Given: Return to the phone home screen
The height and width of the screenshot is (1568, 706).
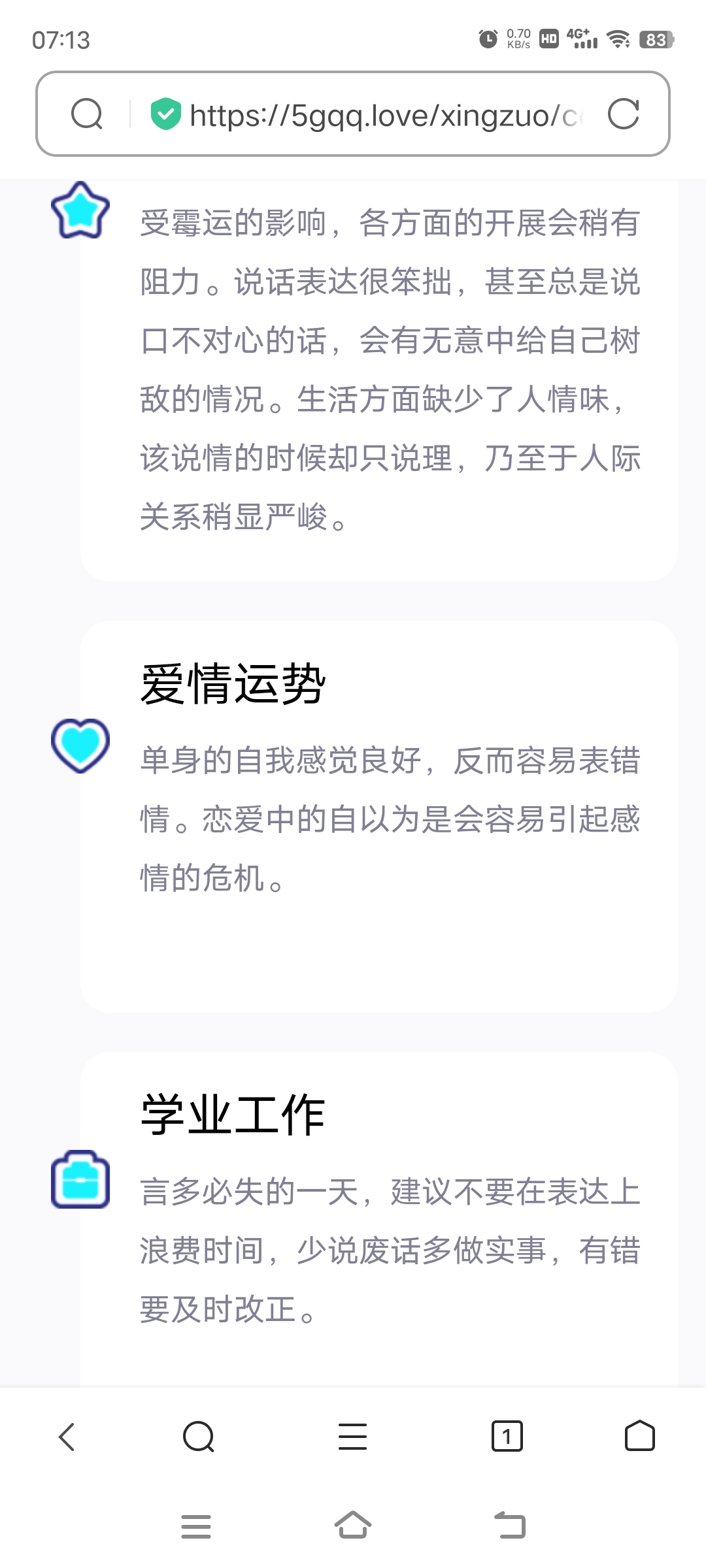Looking at the screenshot, I should point(353,1526).
